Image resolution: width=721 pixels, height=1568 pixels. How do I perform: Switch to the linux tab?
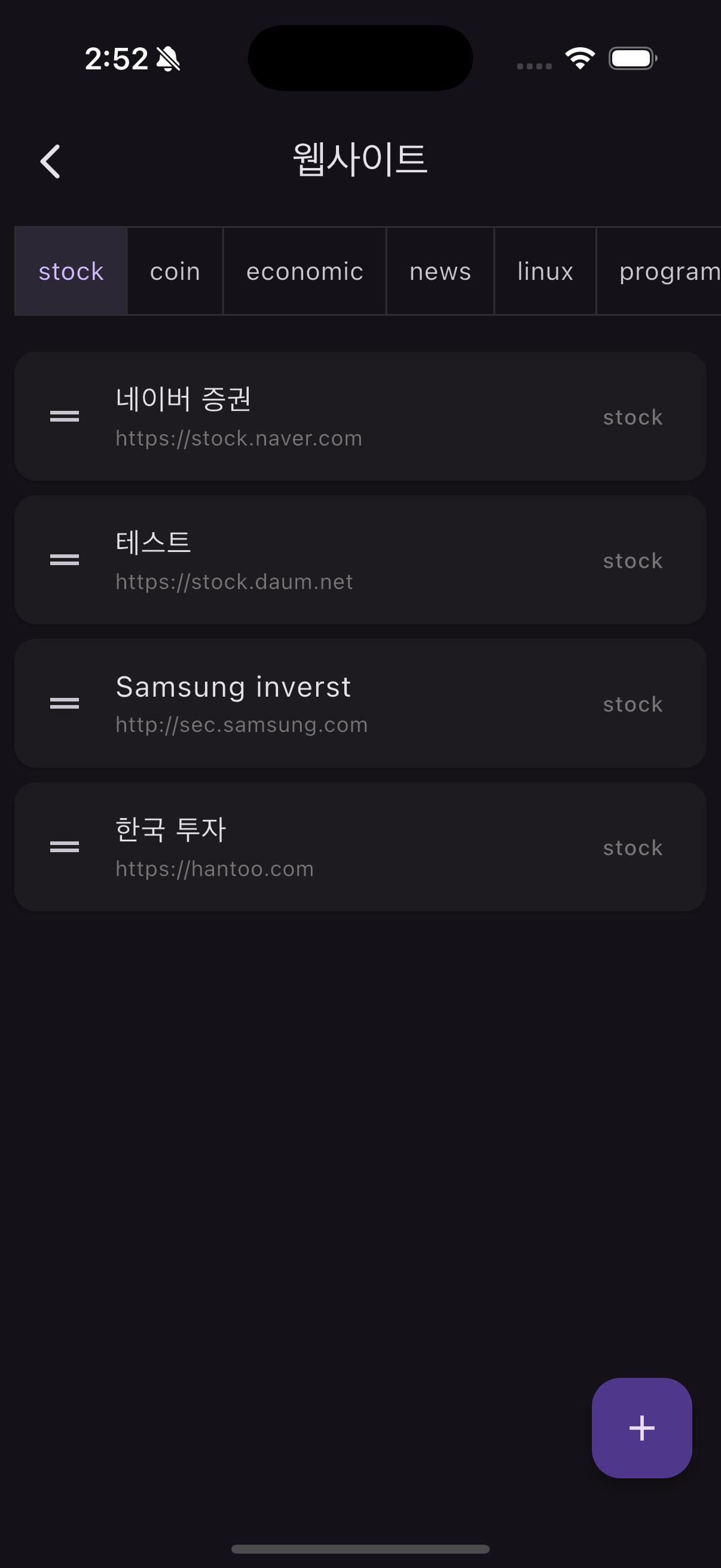click(545, 271)
